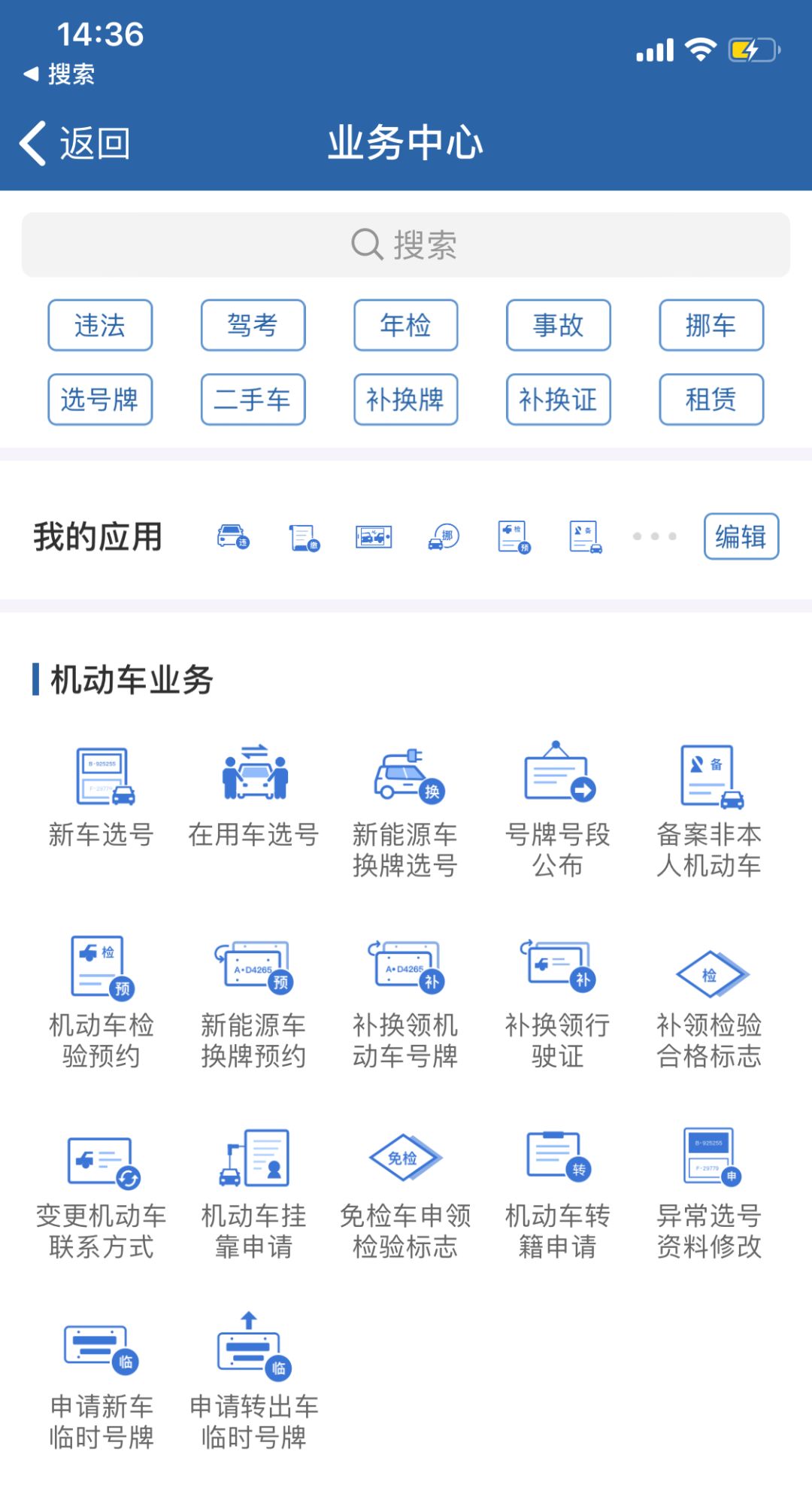This screenshot has width=812, height=1497.
Task: Select the 违法 filter tag
Action: click(100, 325)
